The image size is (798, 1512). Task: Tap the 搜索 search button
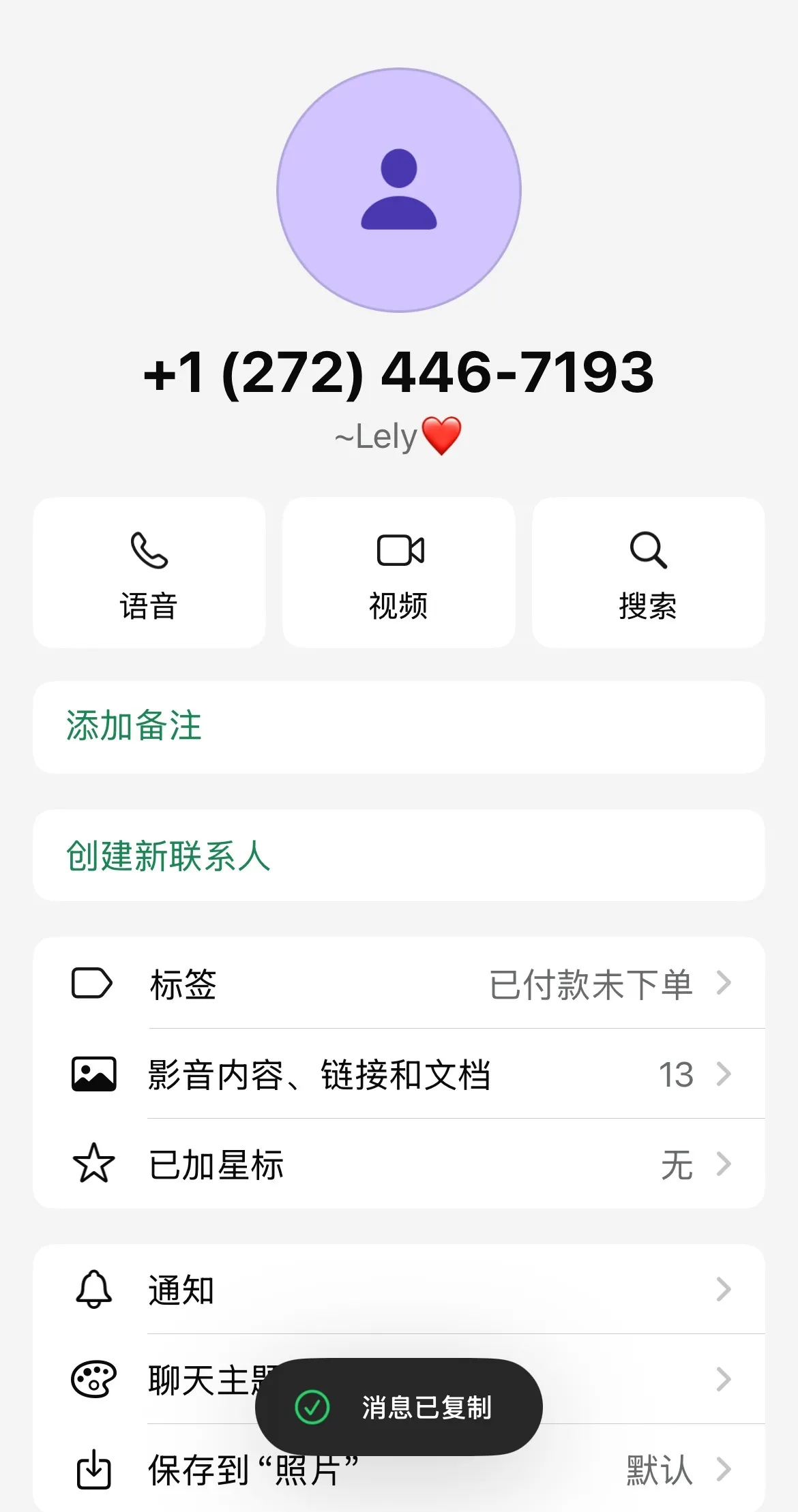pyautogui.click(x=648, y=573)
